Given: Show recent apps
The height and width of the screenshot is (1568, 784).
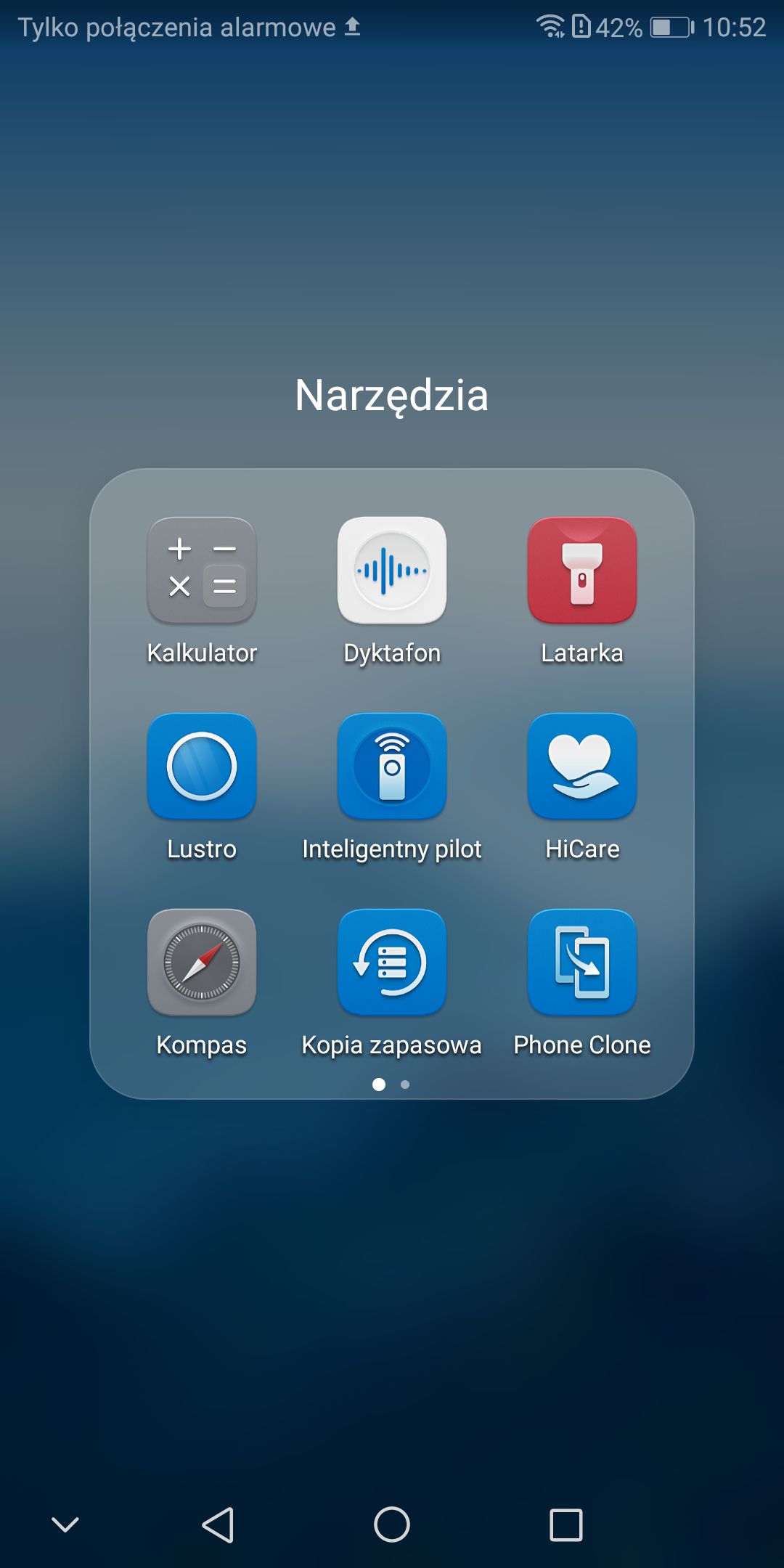Looking at the screenshot, I should tap(566, 1524).
